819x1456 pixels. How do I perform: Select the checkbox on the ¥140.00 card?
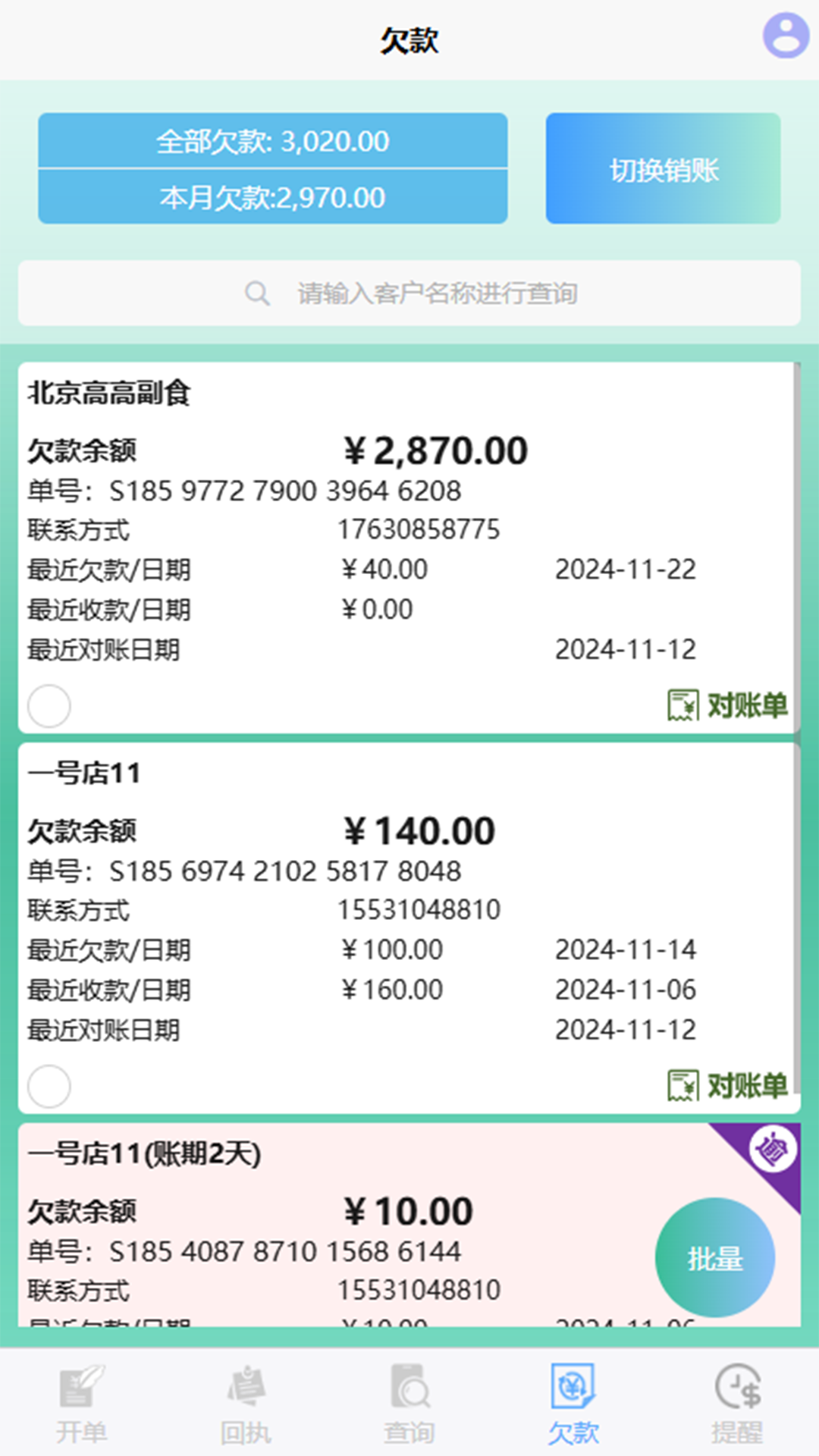(49, 1086)
